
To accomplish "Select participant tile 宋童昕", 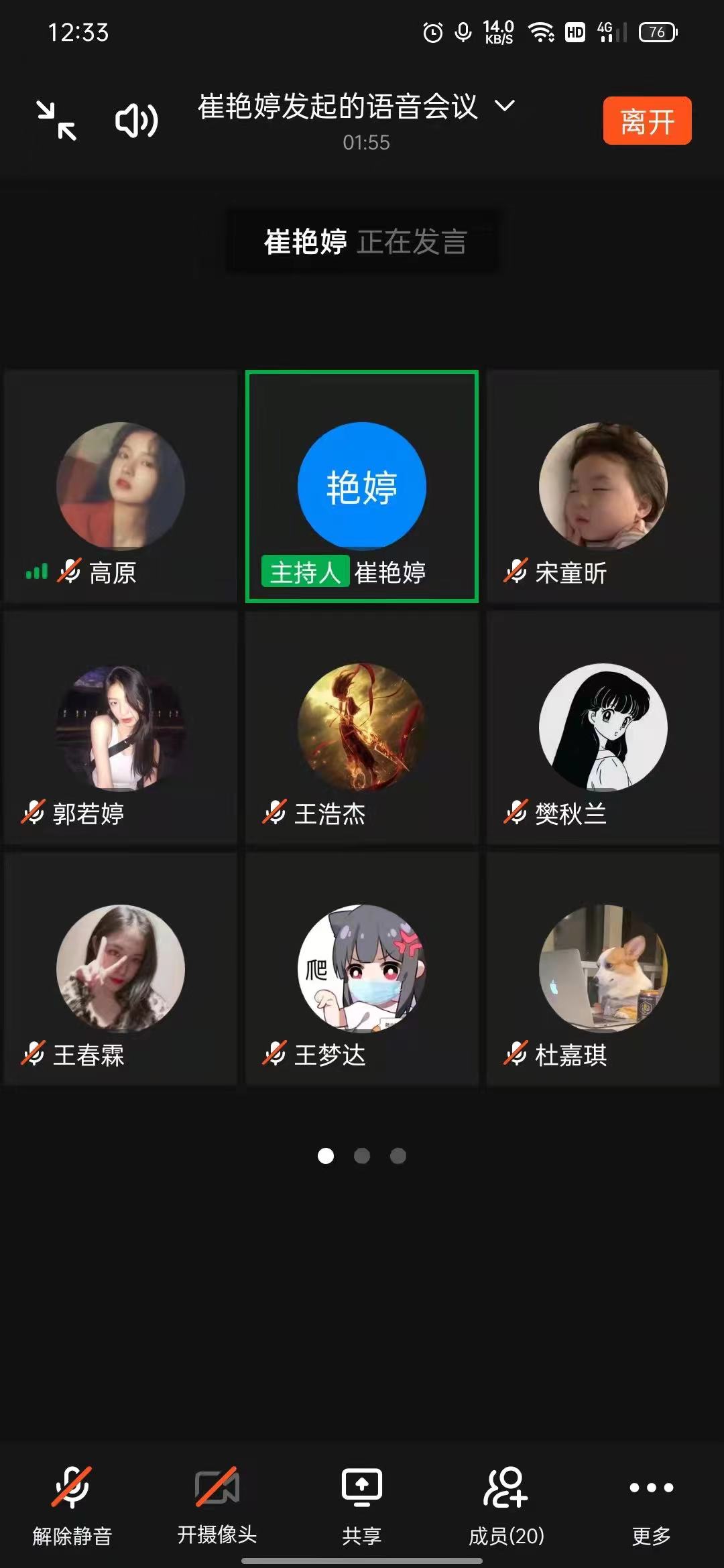I will 603,487.
